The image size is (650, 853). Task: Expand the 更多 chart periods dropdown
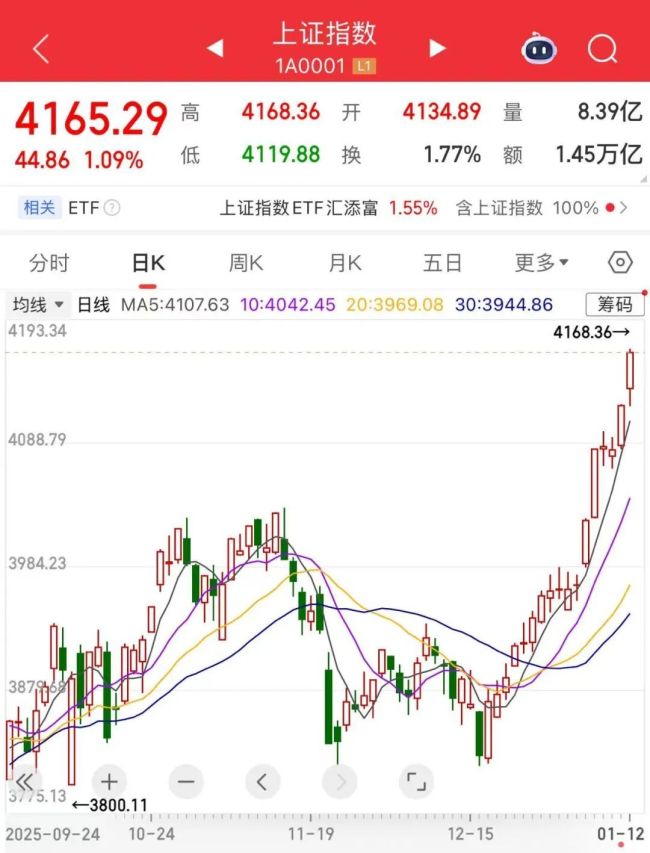pyautogui.click(x=541, y=263)
